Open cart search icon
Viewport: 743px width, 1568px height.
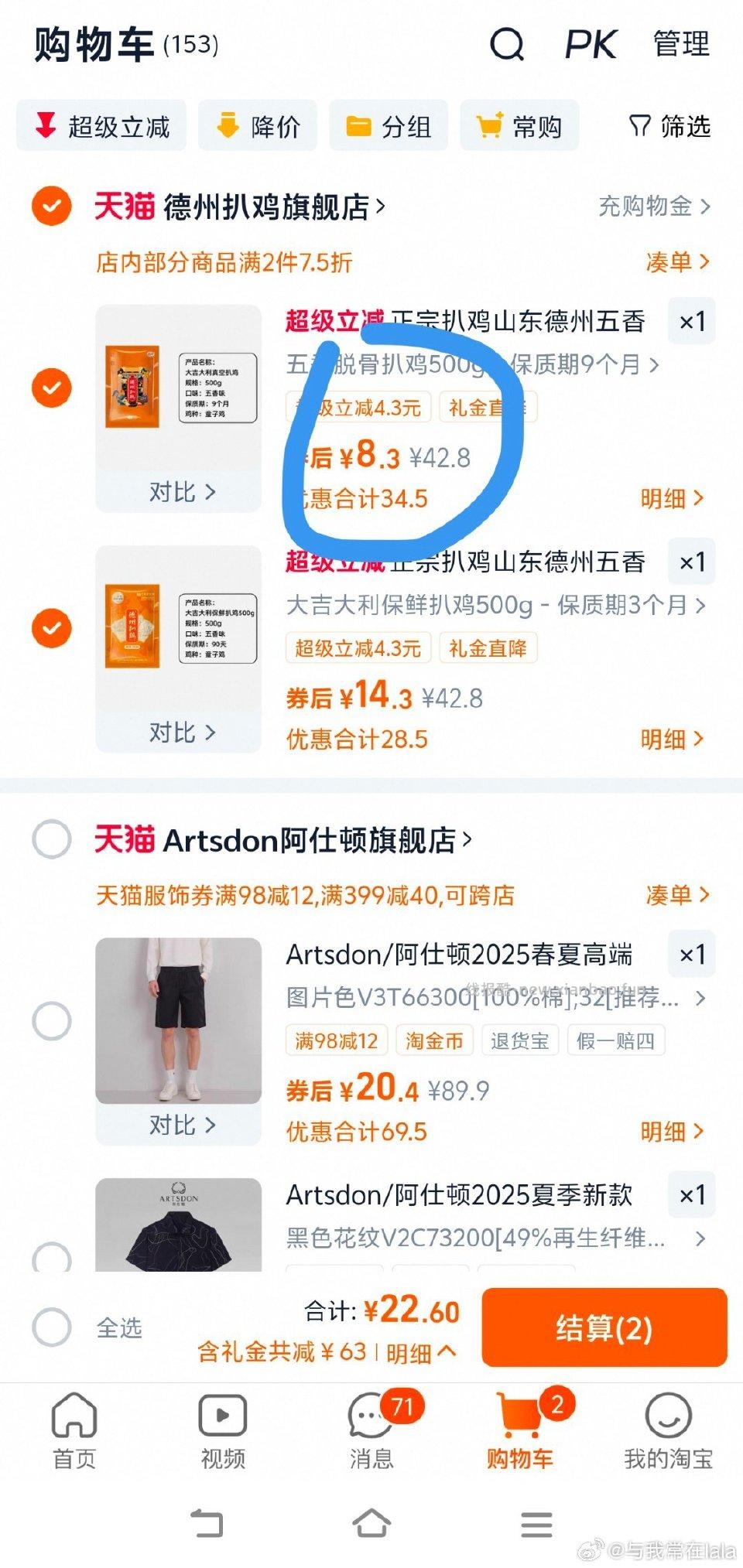tap(508, 44)
